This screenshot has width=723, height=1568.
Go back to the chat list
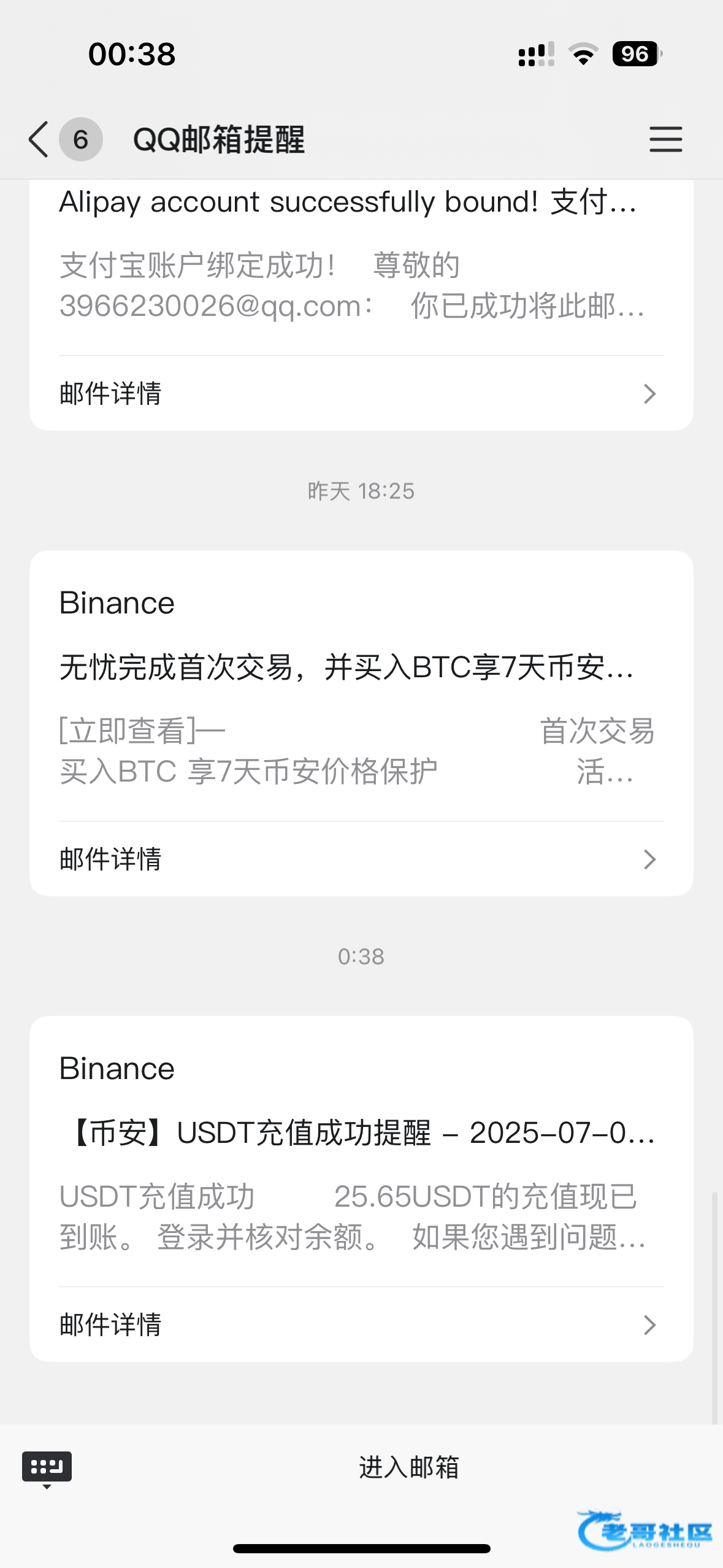[x=39, y=139]
